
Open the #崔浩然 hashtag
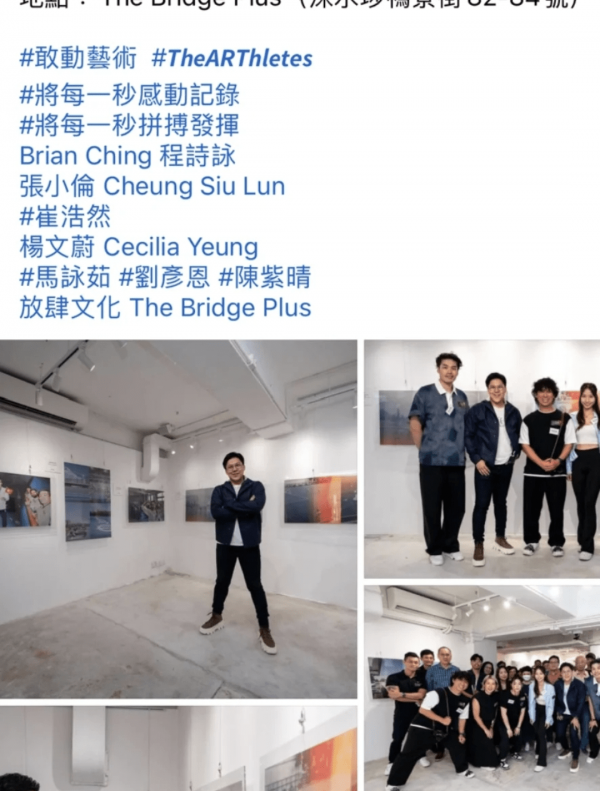coord(64,216)
